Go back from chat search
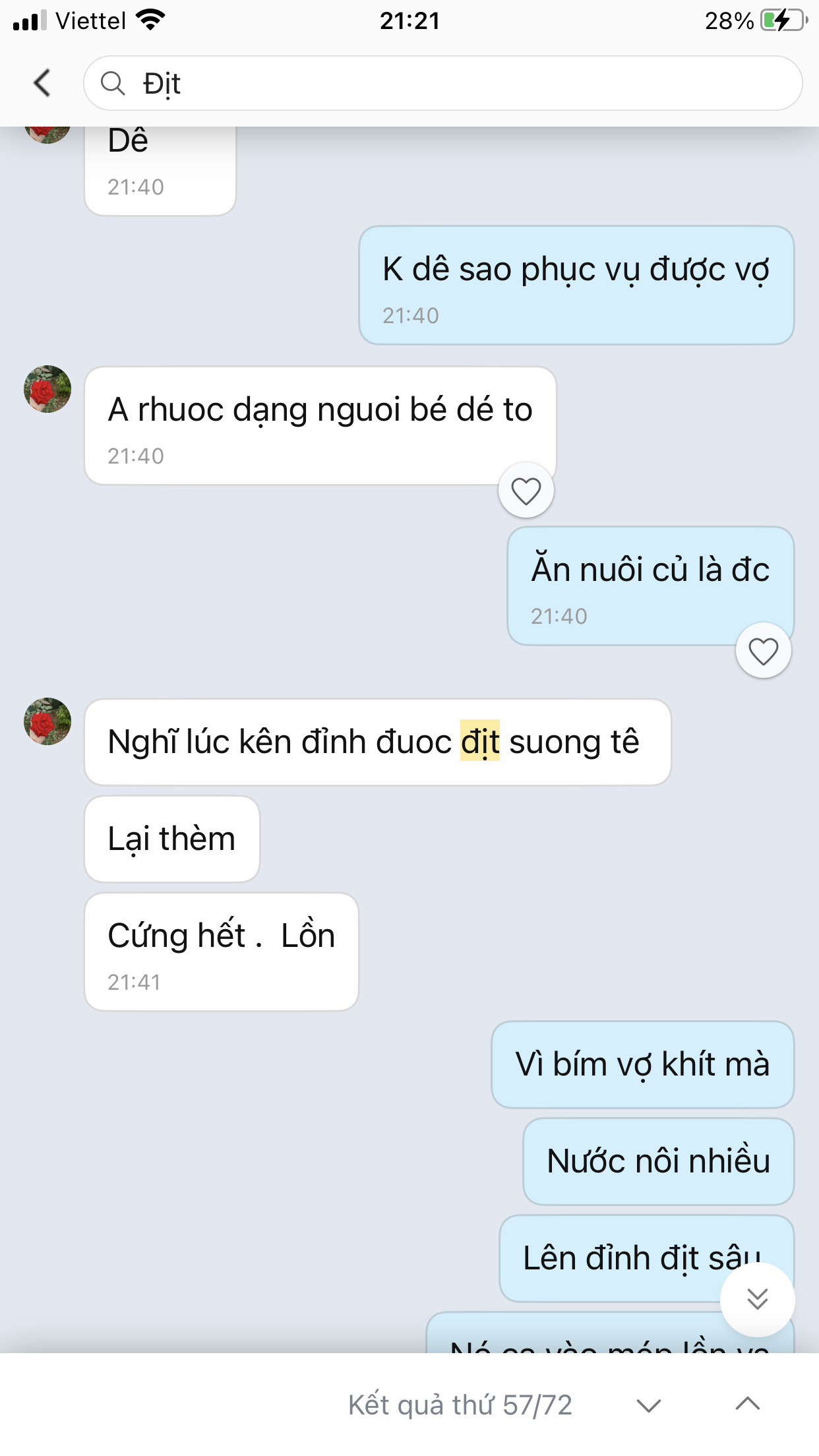819x1456 pixels. [42, 83]
